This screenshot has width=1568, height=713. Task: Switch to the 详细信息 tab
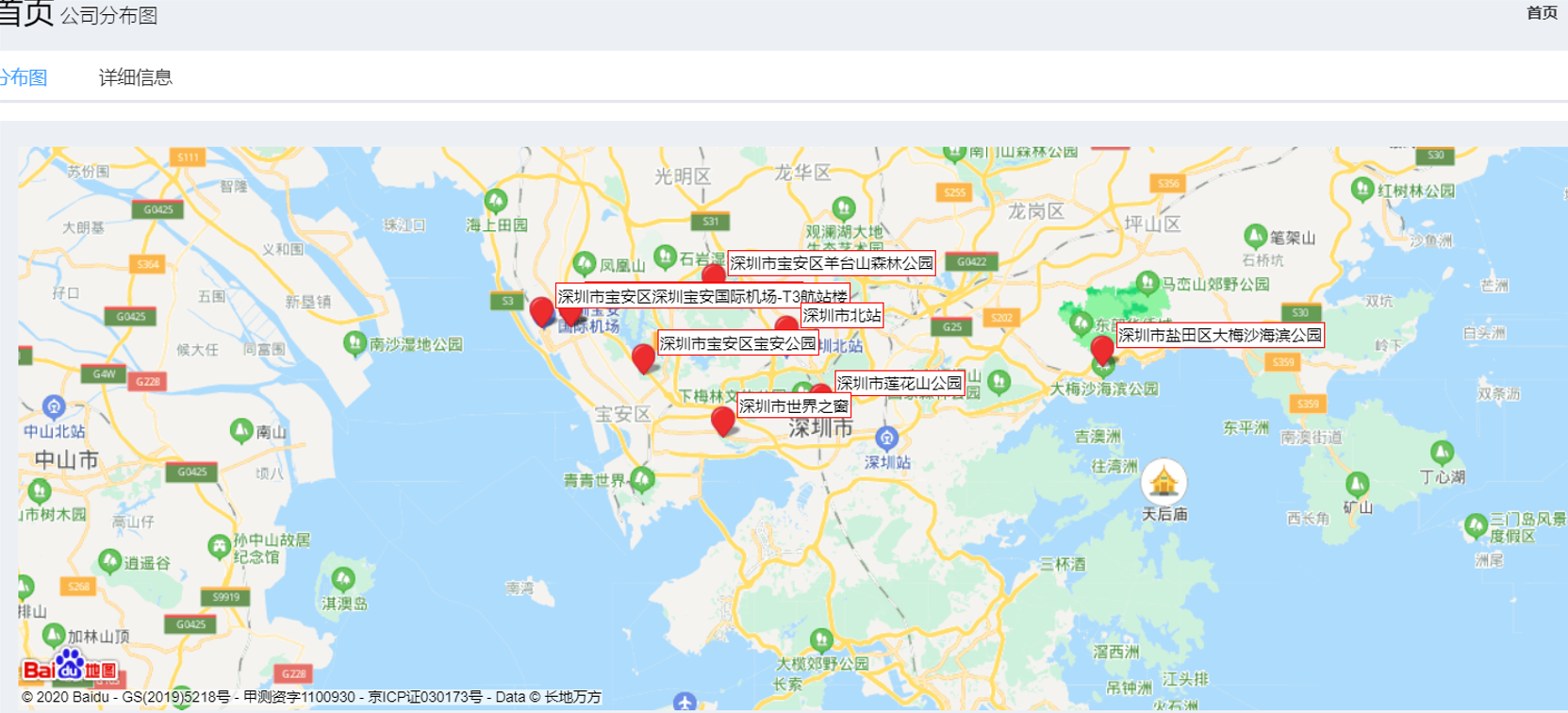(135, 77)
